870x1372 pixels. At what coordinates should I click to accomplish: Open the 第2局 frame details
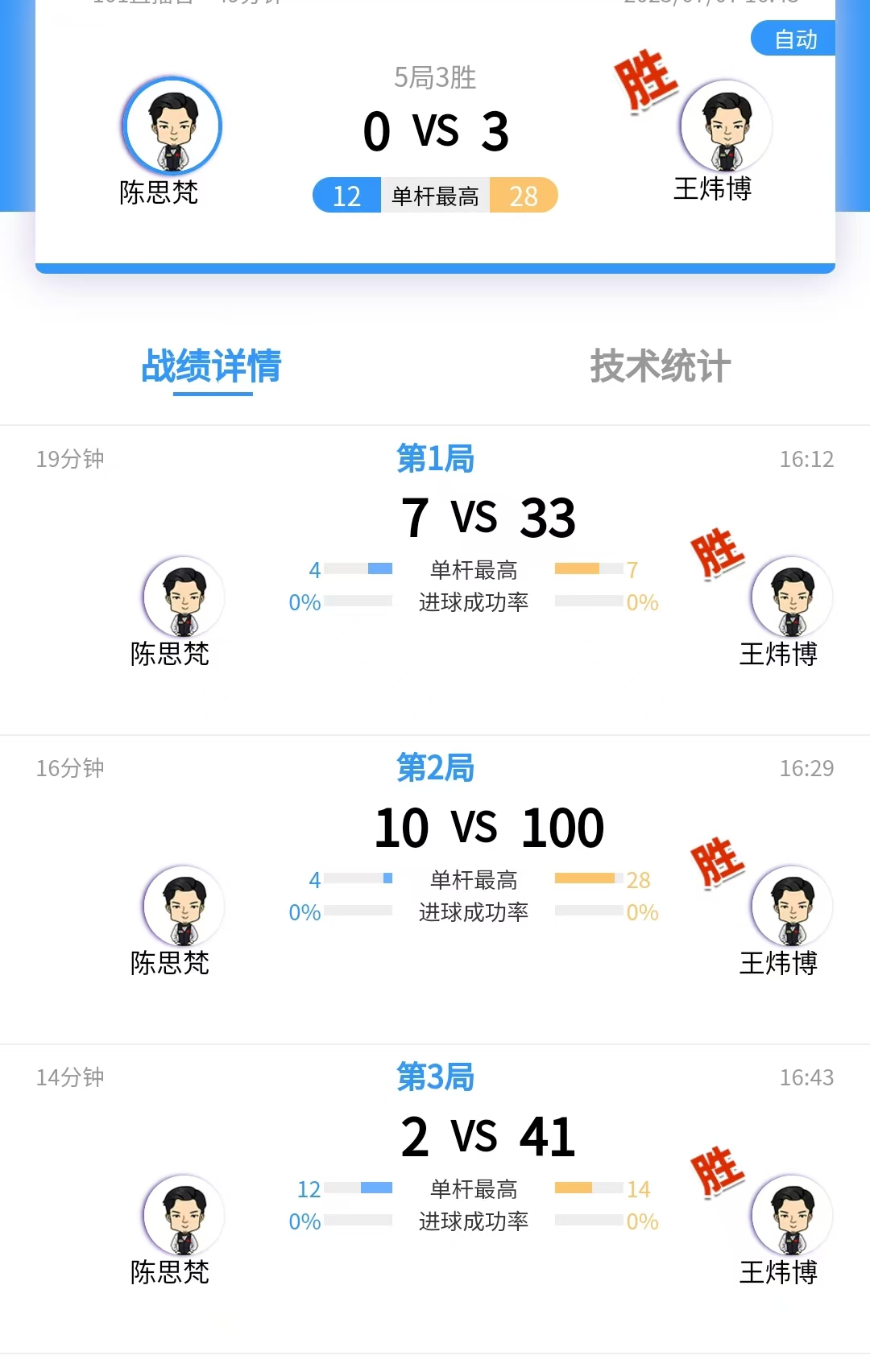(x=435, y=768)
